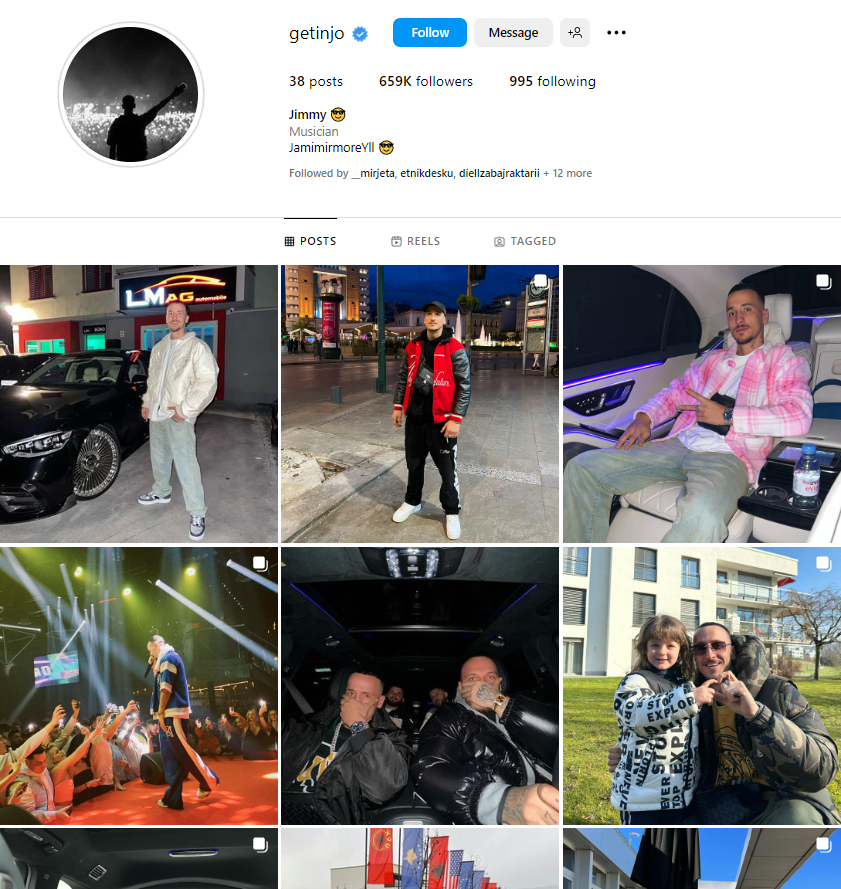The width and height of the screenshot is (841, 889).
Task: Open post with red varsity jacket
Action: tap(420, 404)
